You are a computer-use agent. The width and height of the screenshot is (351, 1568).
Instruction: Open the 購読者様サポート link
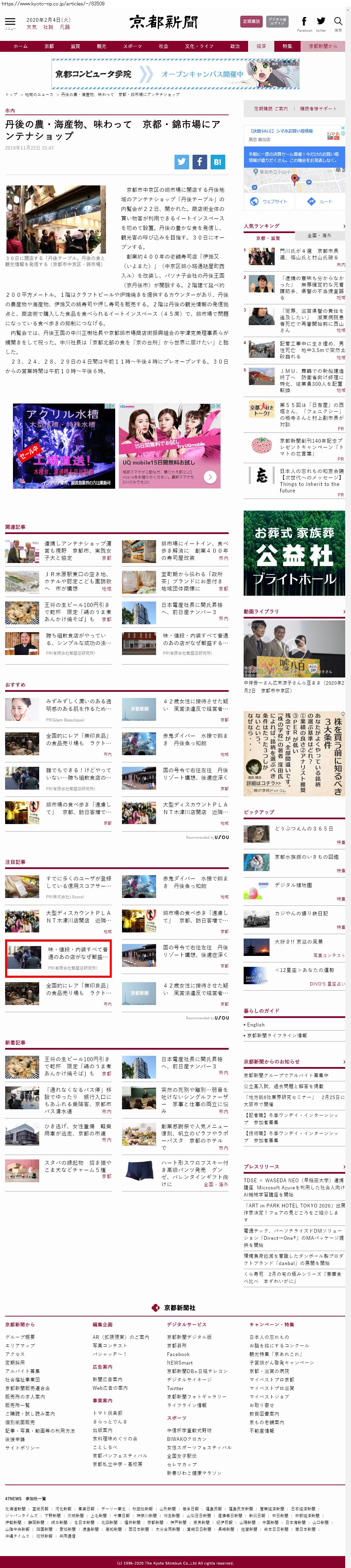318,108
